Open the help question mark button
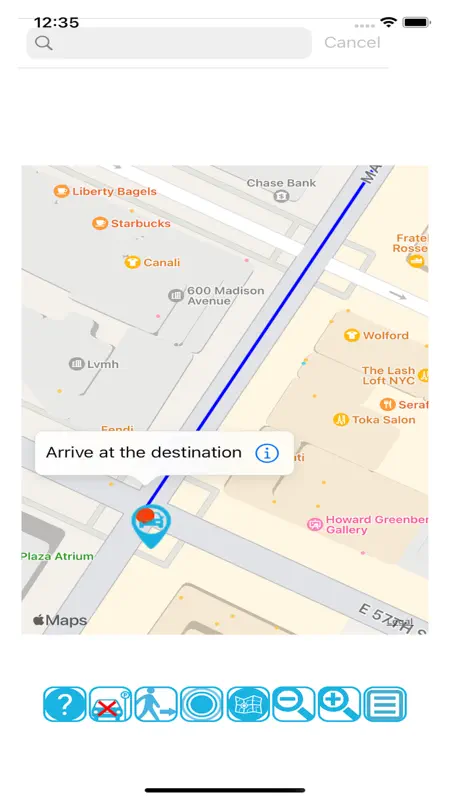Viewport: 450px width, 800px height. (x=65, y=704)
